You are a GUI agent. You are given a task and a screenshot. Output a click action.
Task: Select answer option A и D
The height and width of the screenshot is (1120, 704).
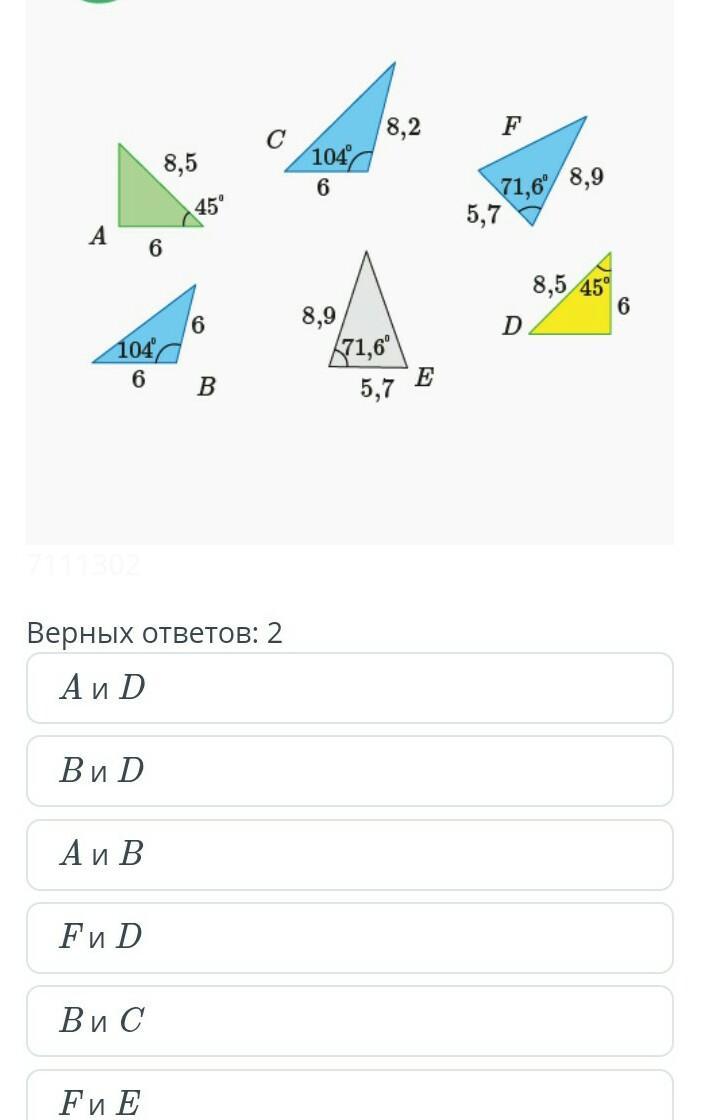click(350, 688)
